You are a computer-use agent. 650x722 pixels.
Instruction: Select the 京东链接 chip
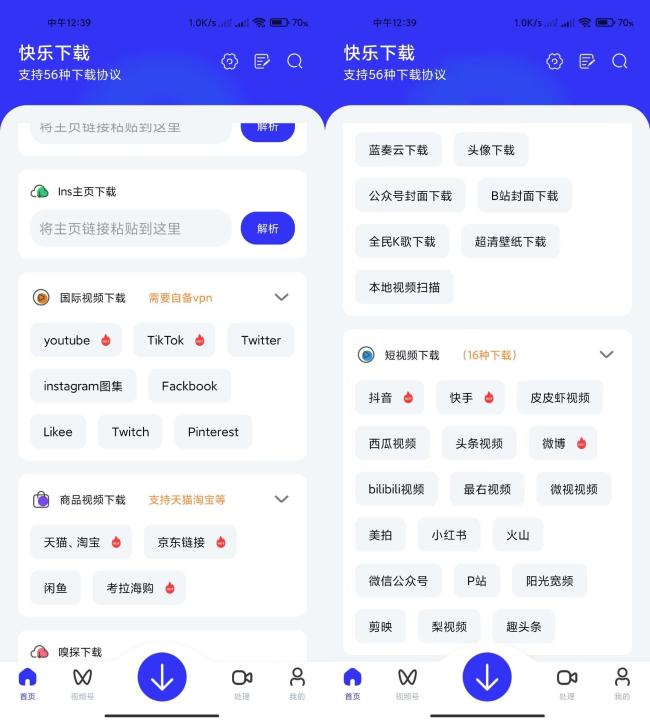tap(190, 542)
